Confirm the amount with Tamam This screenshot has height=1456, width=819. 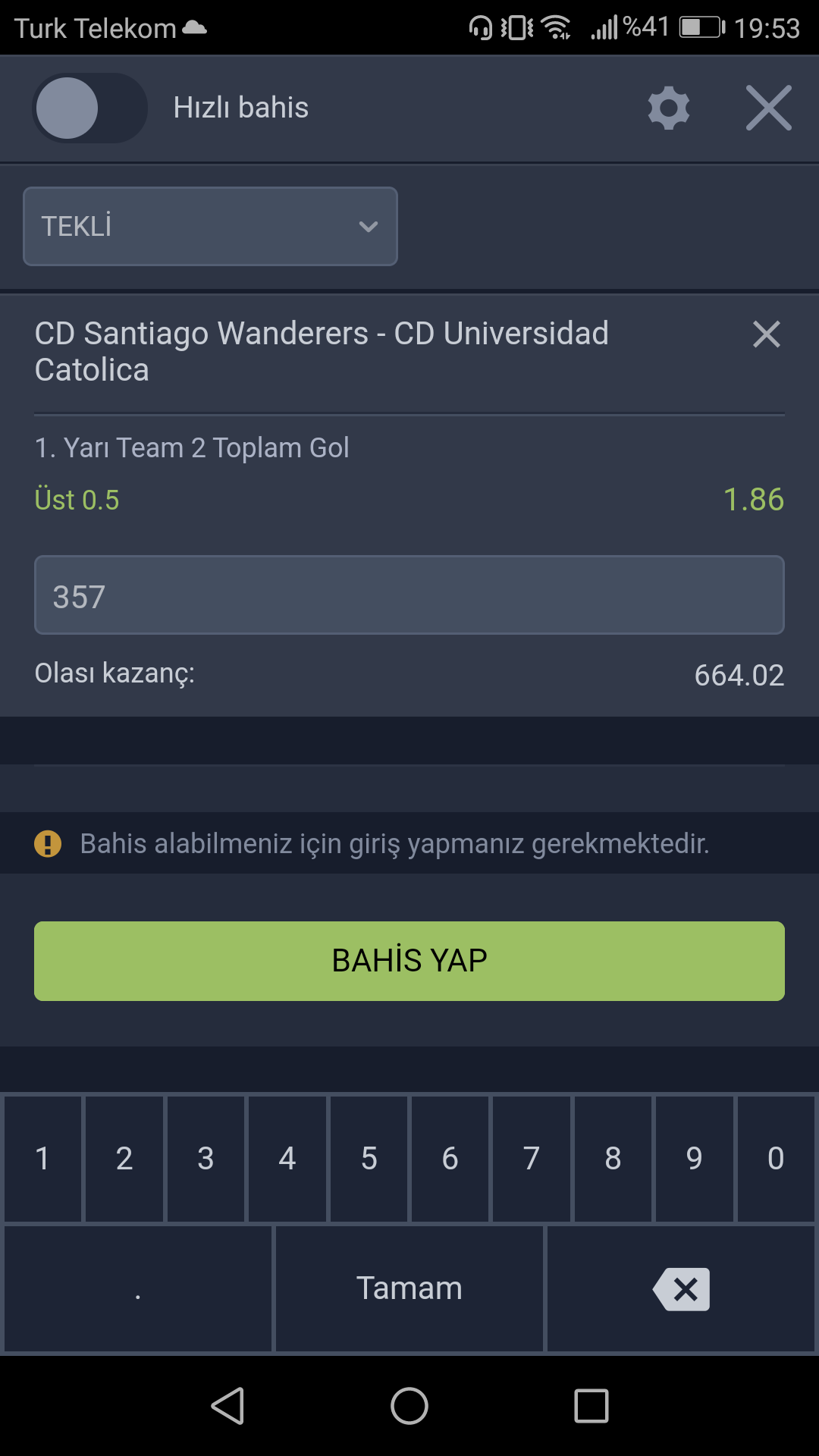click(409, 1288)
